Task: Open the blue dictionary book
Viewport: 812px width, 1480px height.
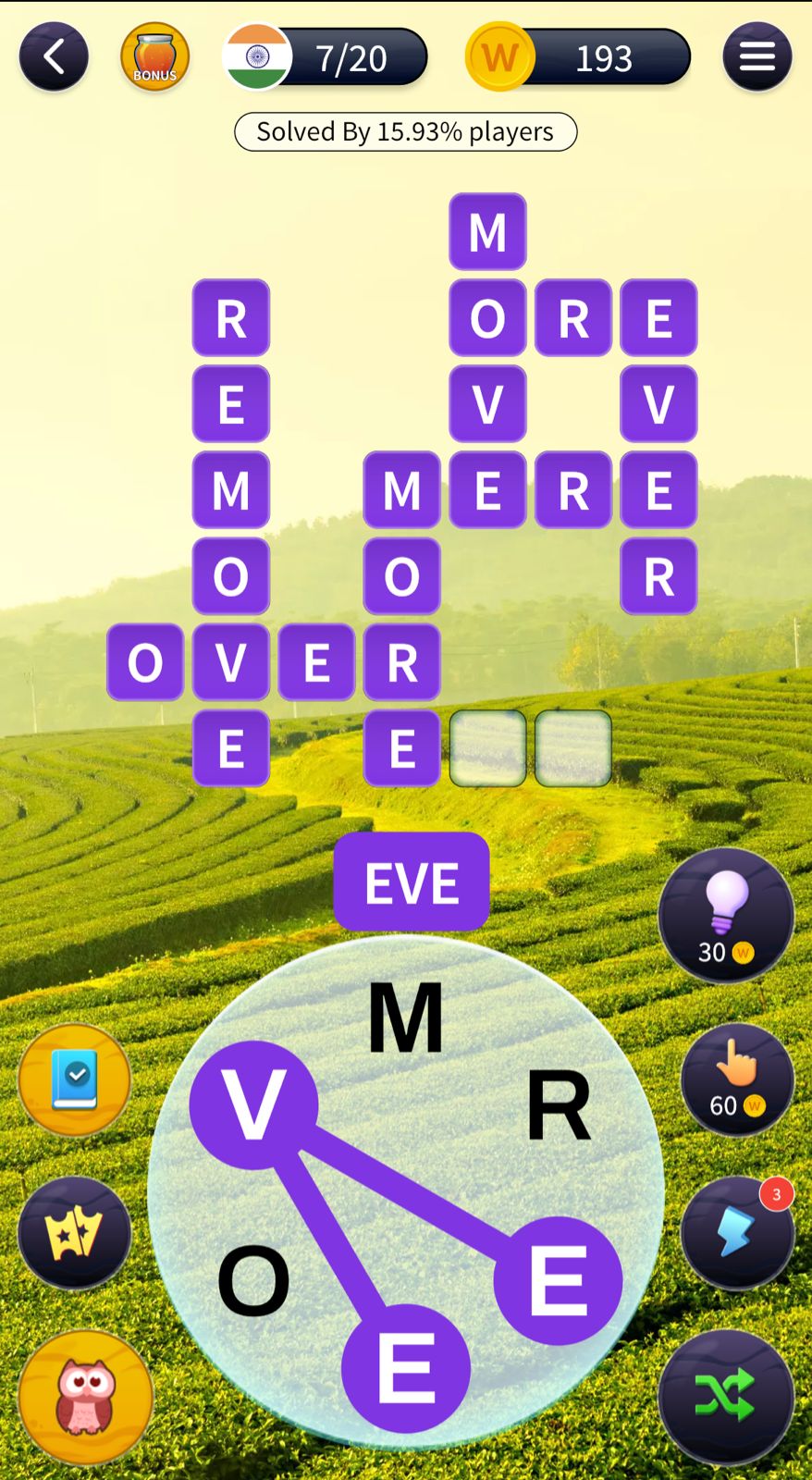Action: (74, 1079)
